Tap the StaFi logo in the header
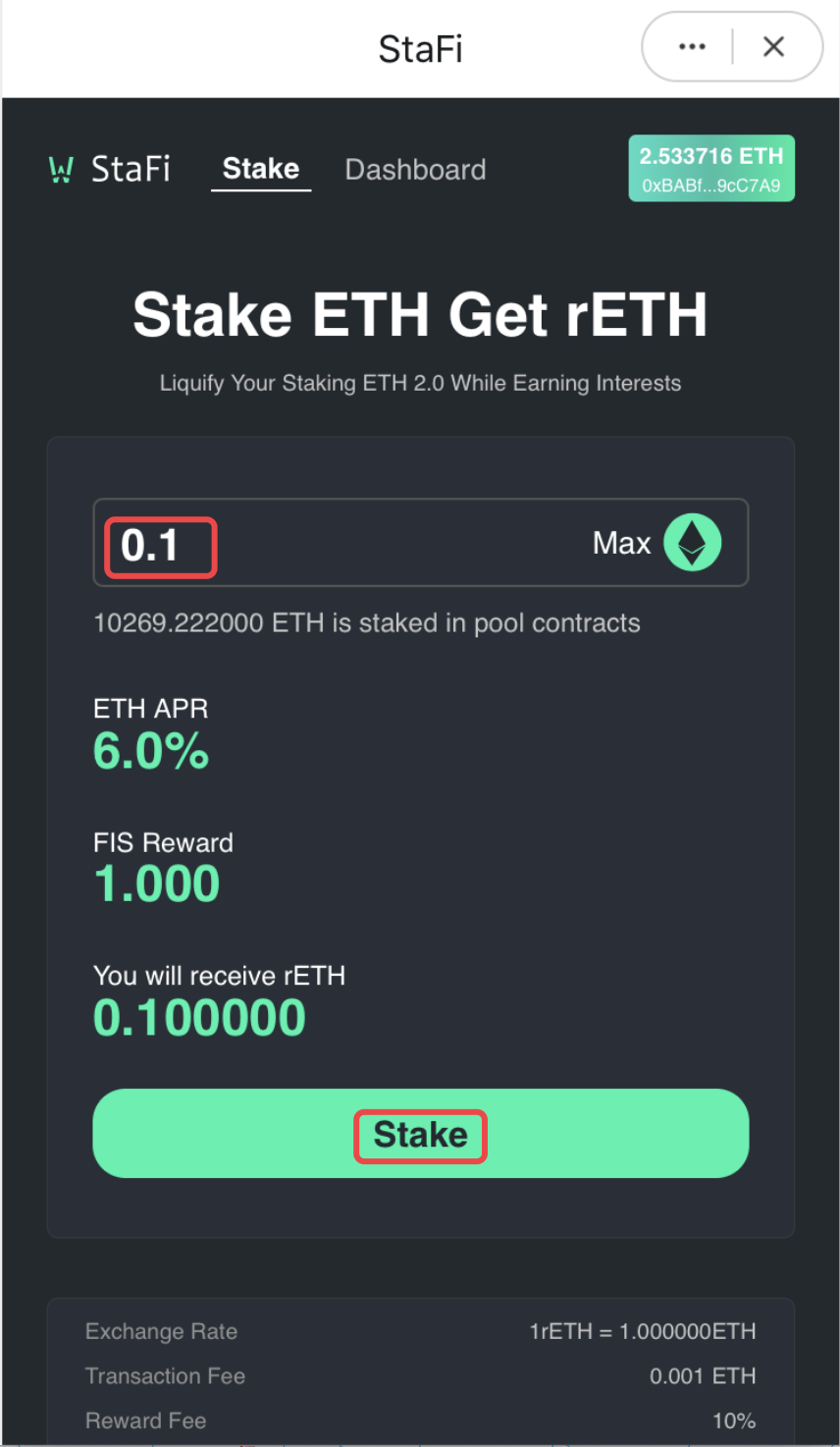Screen dimensions: 840x1447 (x=110, y=169)
